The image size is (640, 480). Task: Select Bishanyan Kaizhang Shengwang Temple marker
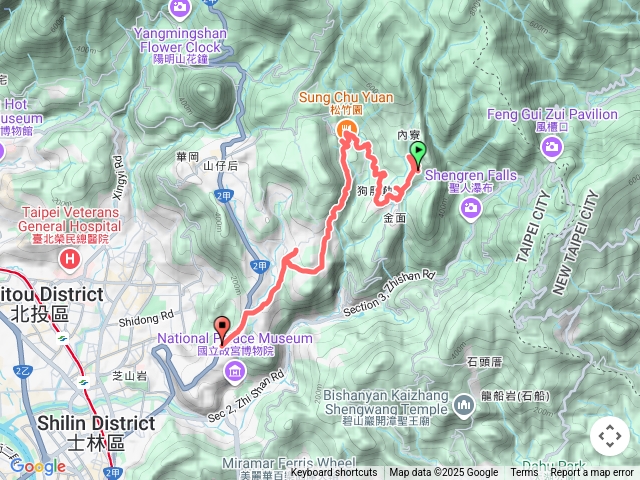pos(463,405)
